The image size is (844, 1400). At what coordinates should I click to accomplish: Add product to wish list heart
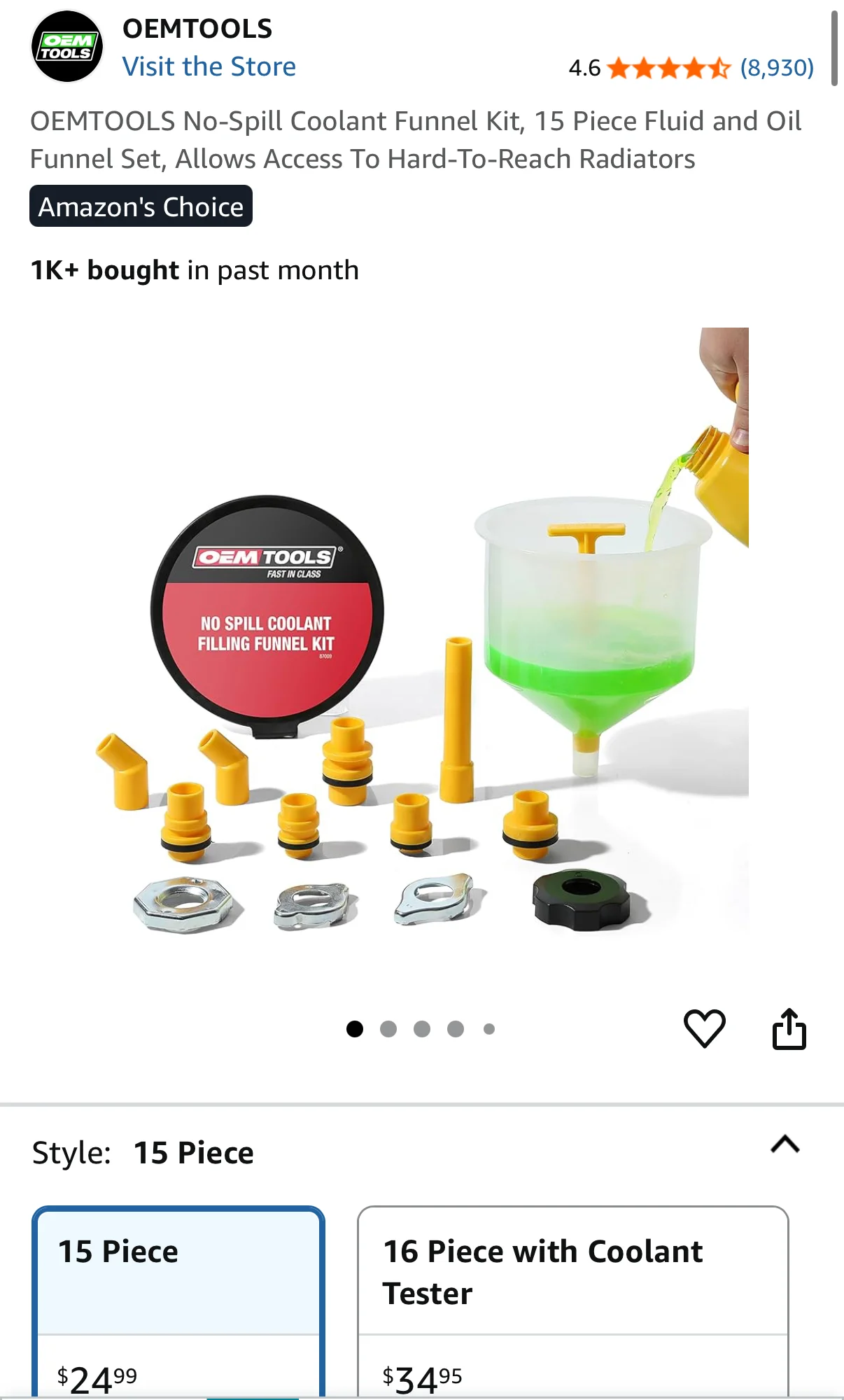pyautogui.click(x=704, y=1028)
